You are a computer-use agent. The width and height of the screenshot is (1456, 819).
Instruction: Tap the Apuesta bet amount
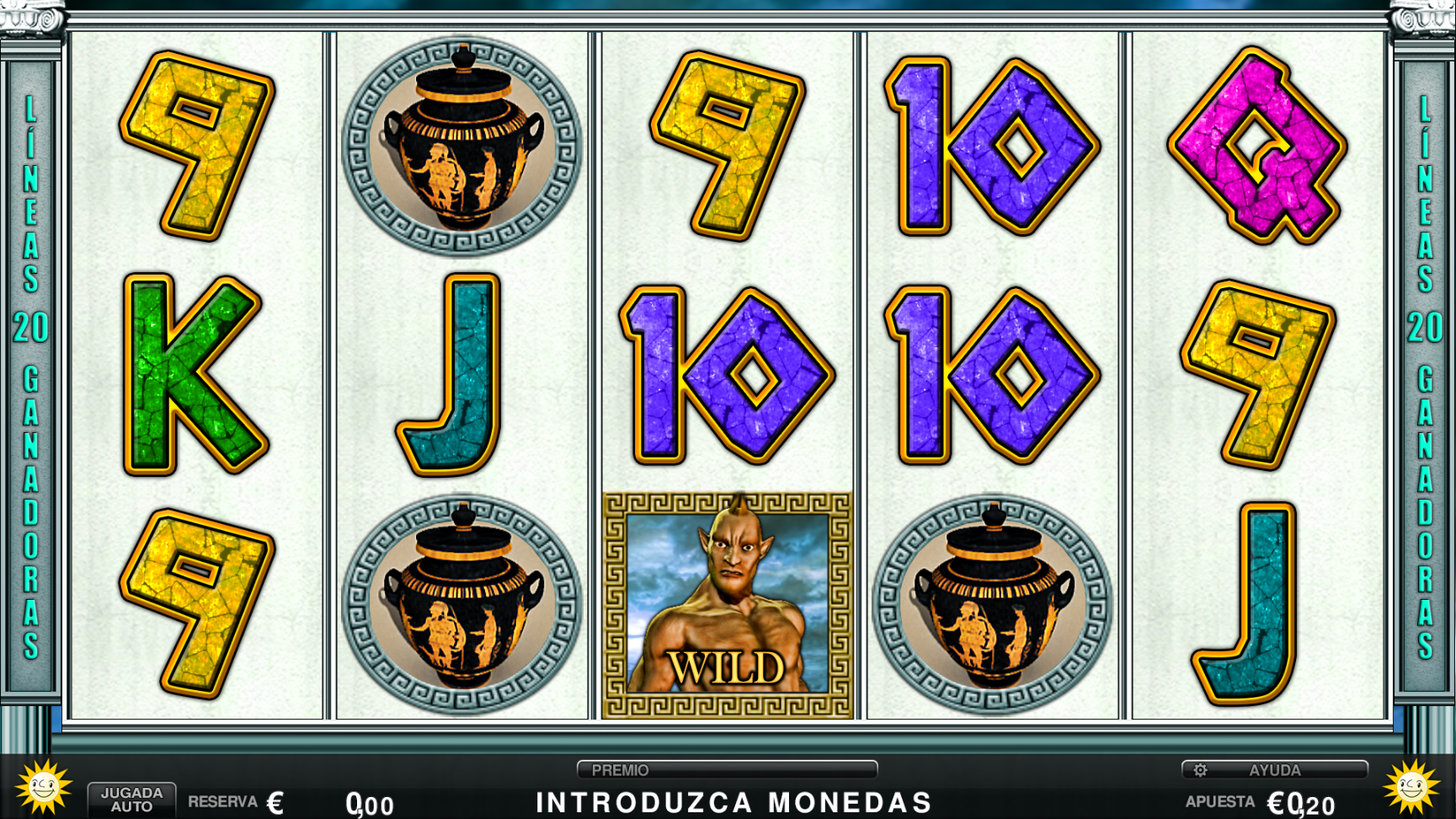(1301, 803)
